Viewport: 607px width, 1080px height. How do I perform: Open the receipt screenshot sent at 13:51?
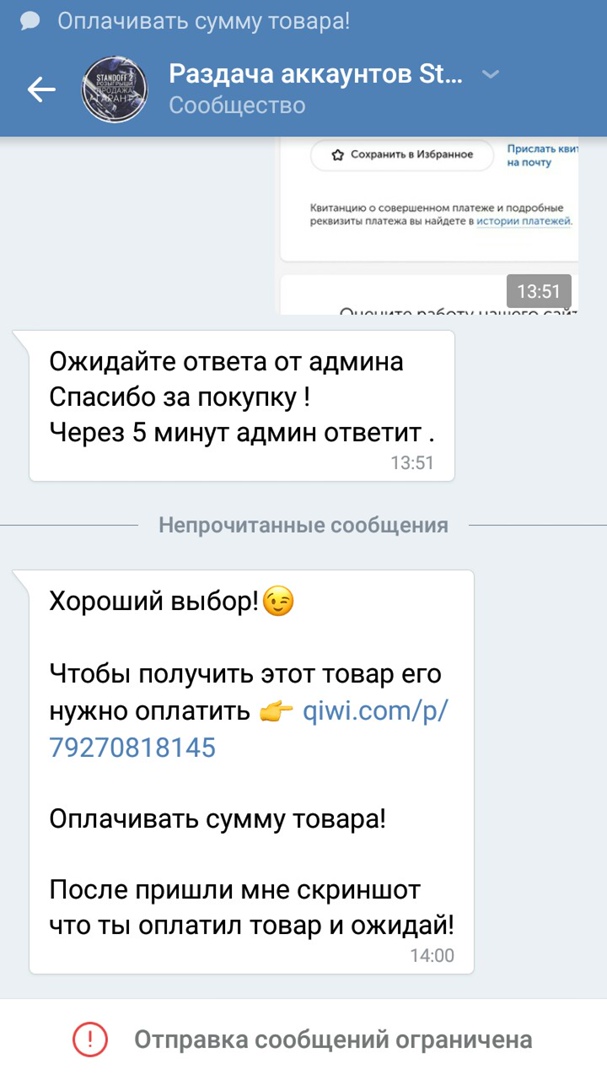(x=430, y=227)
